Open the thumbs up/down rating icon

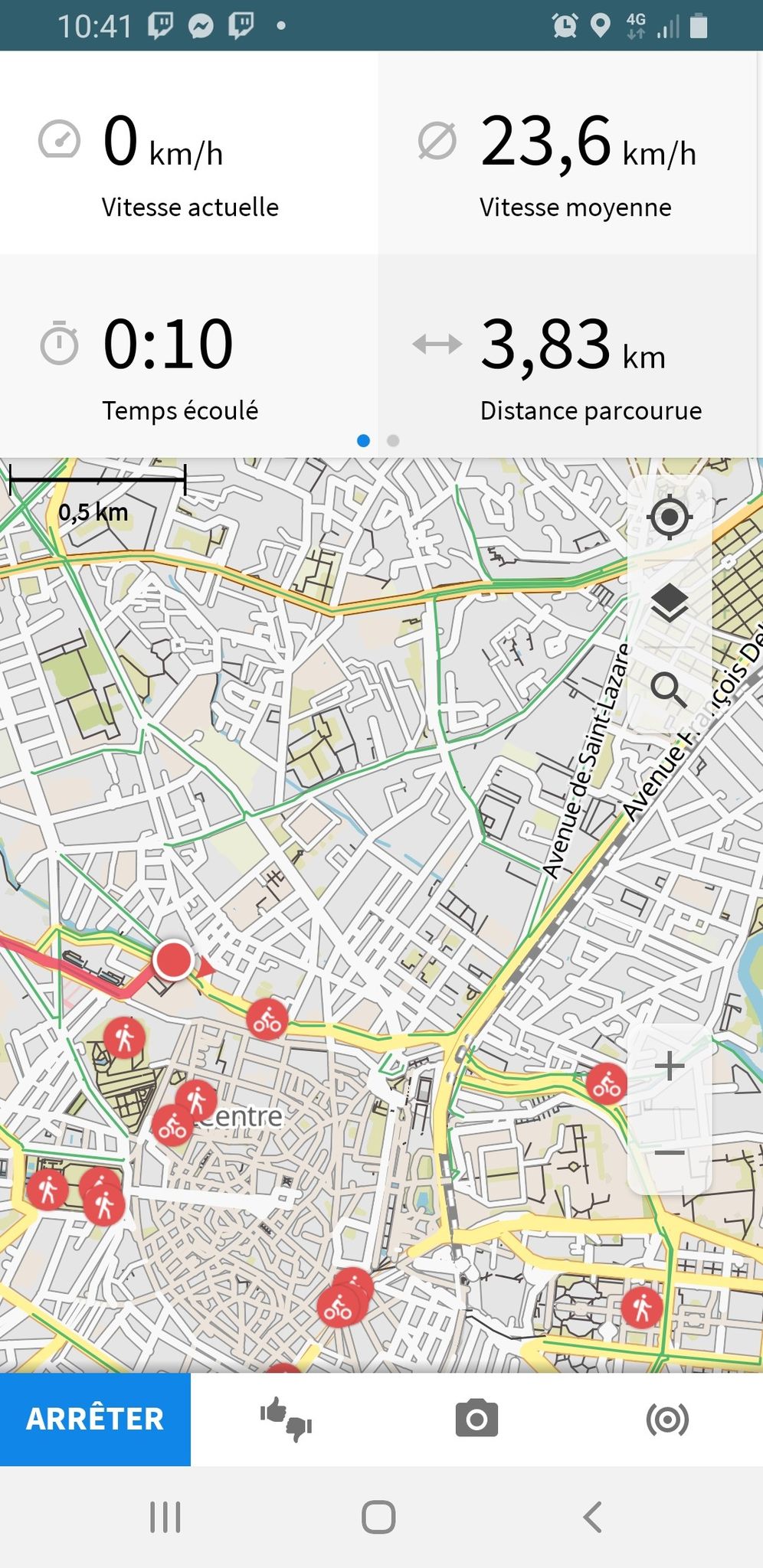click(x=286, y=1419)
